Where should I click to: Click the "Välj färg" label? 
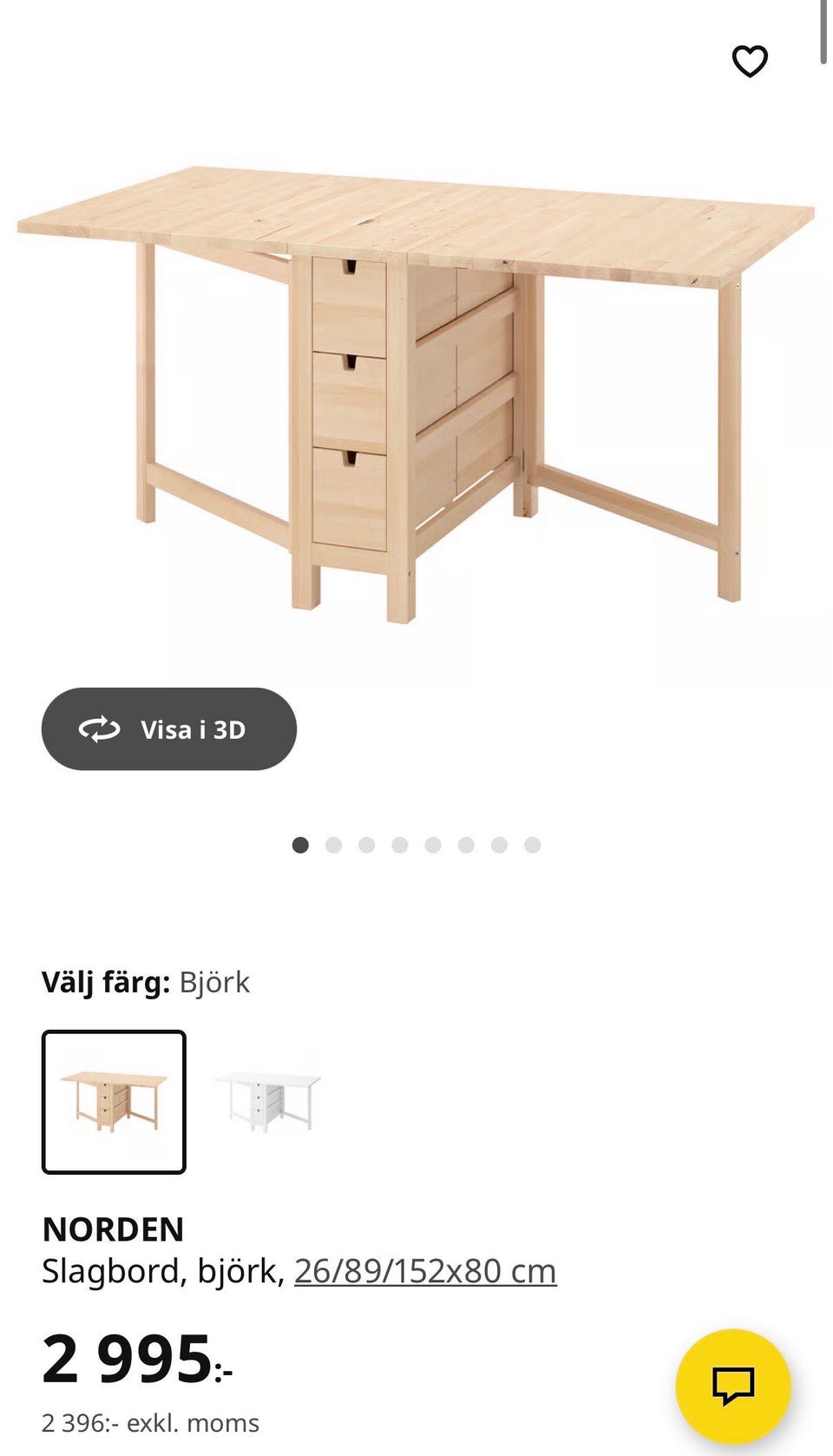click(x=104, y=983)
